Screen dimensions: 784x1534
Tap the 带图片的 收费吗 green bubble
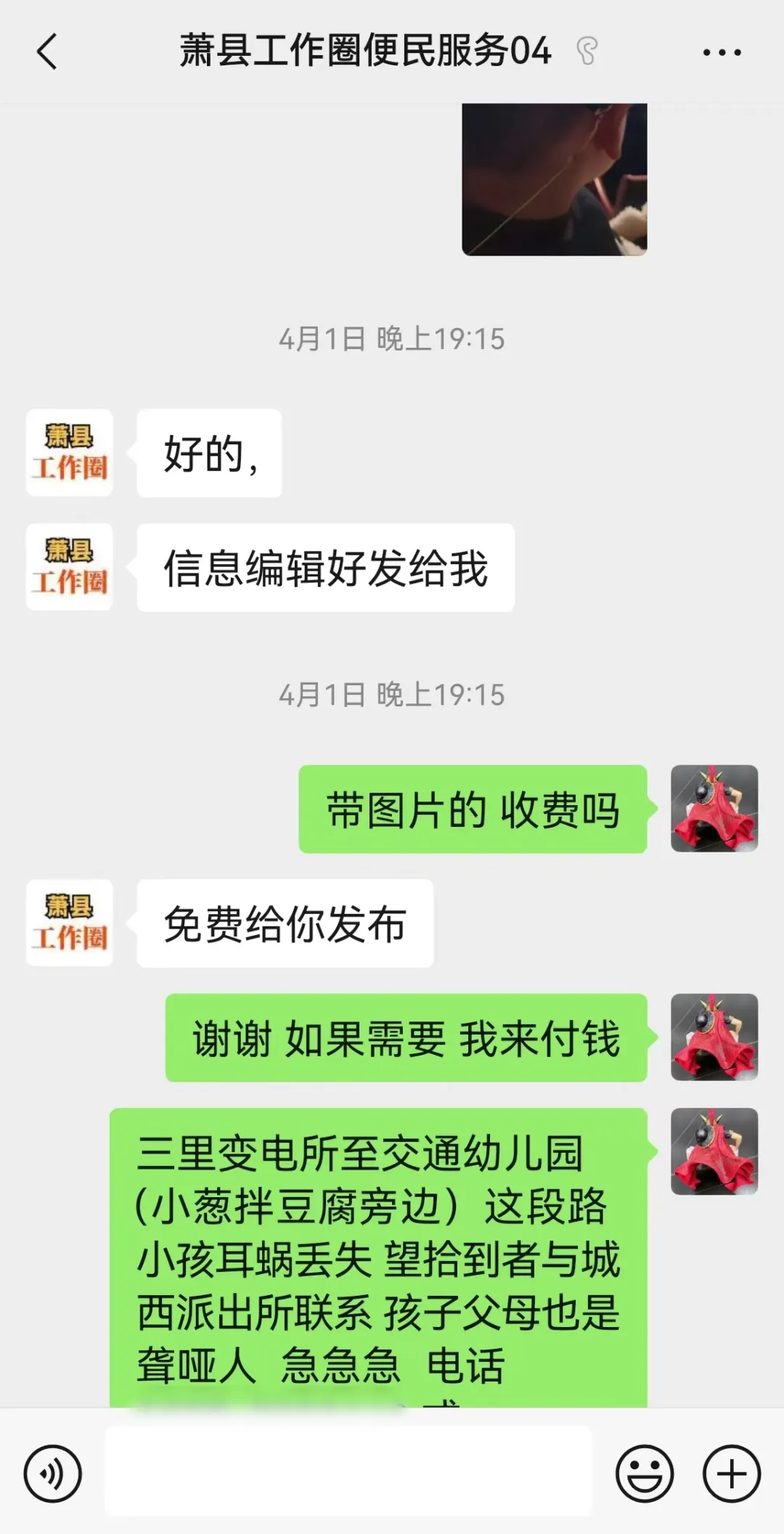point(472,811)
